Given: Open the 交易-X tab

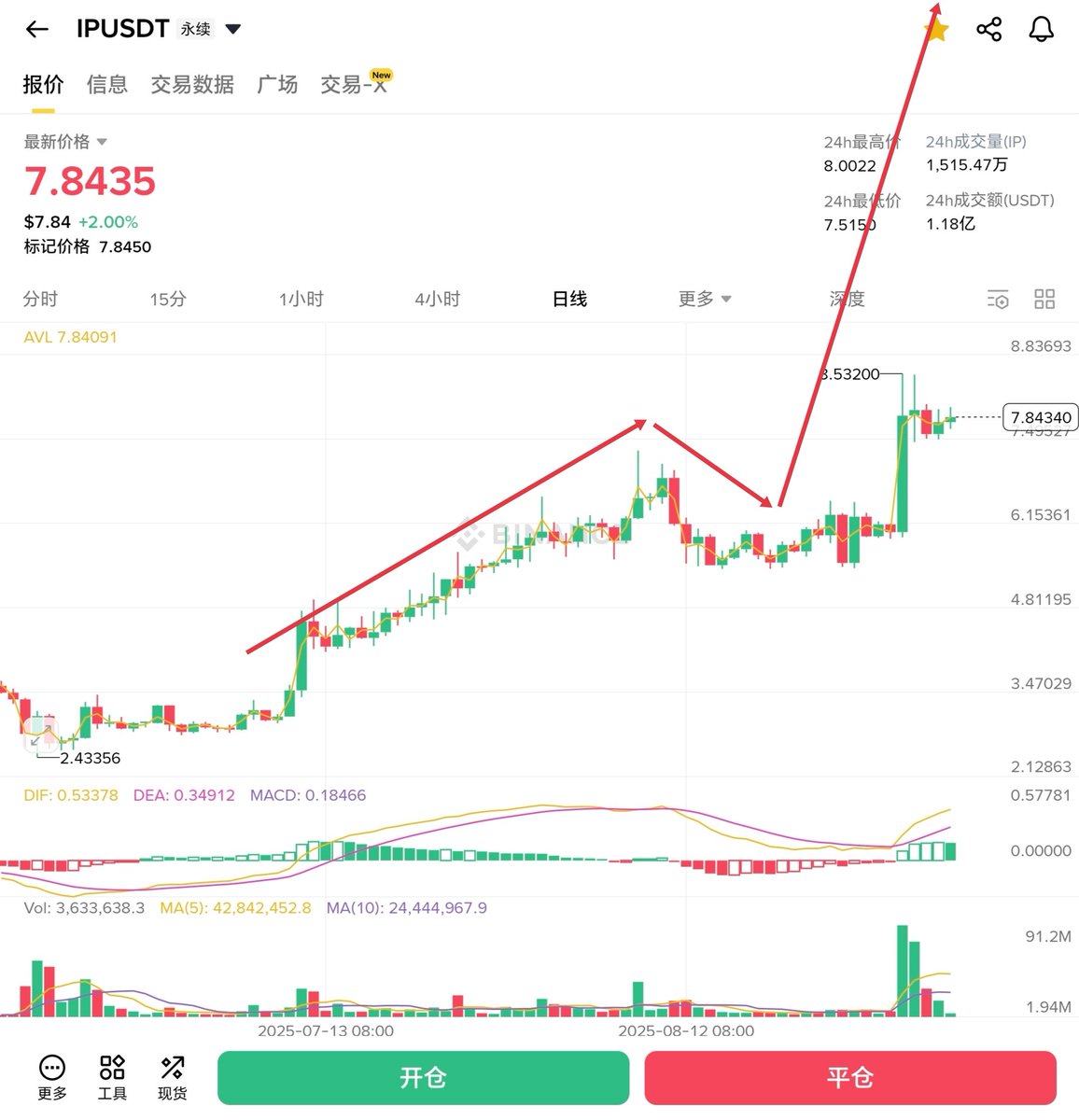Looking at the screenshot, I should pos(353,85).
